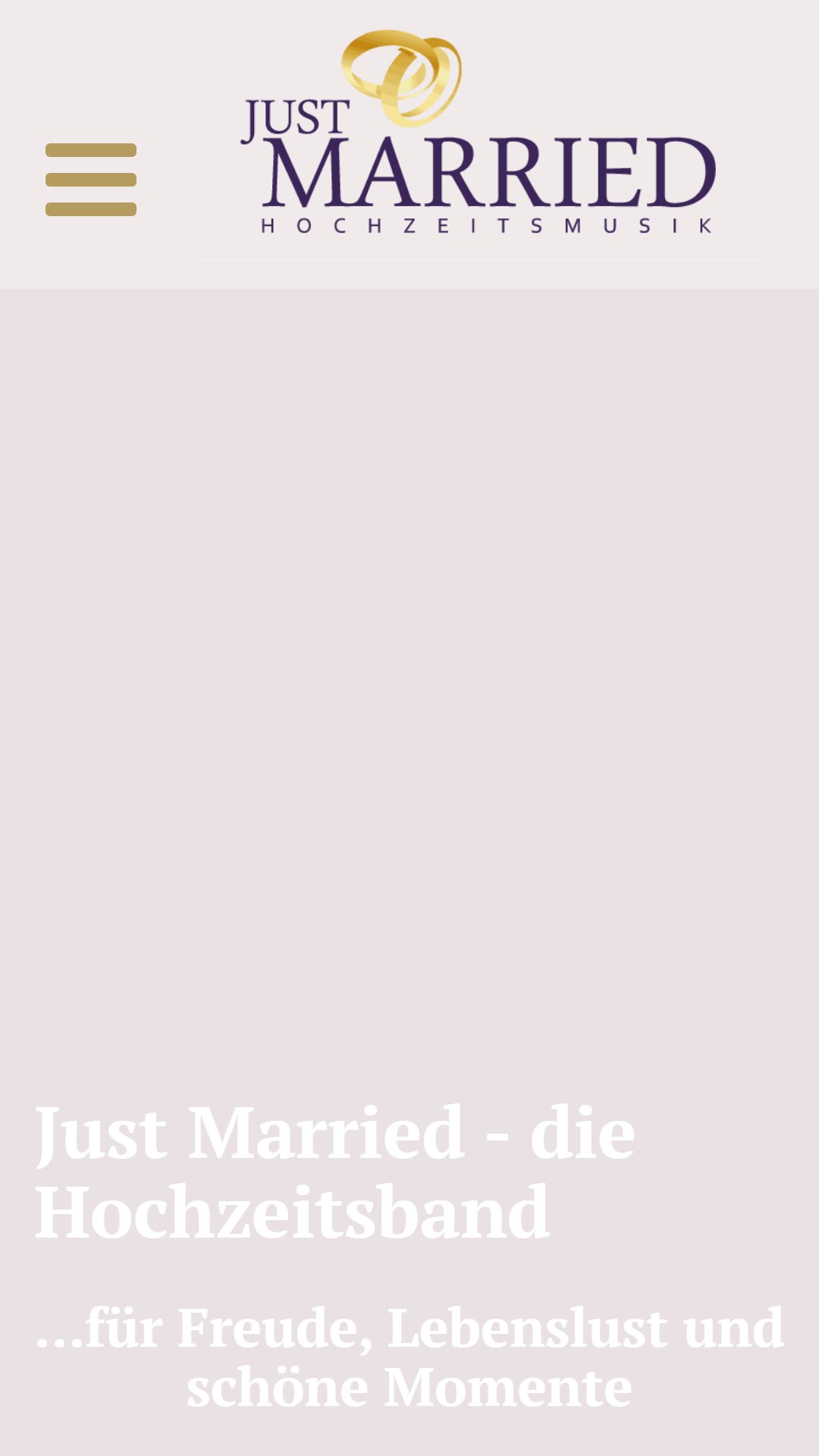The image size is (819, 1456).
Task: Open the hamburger navigation menu
Action: 91,180
